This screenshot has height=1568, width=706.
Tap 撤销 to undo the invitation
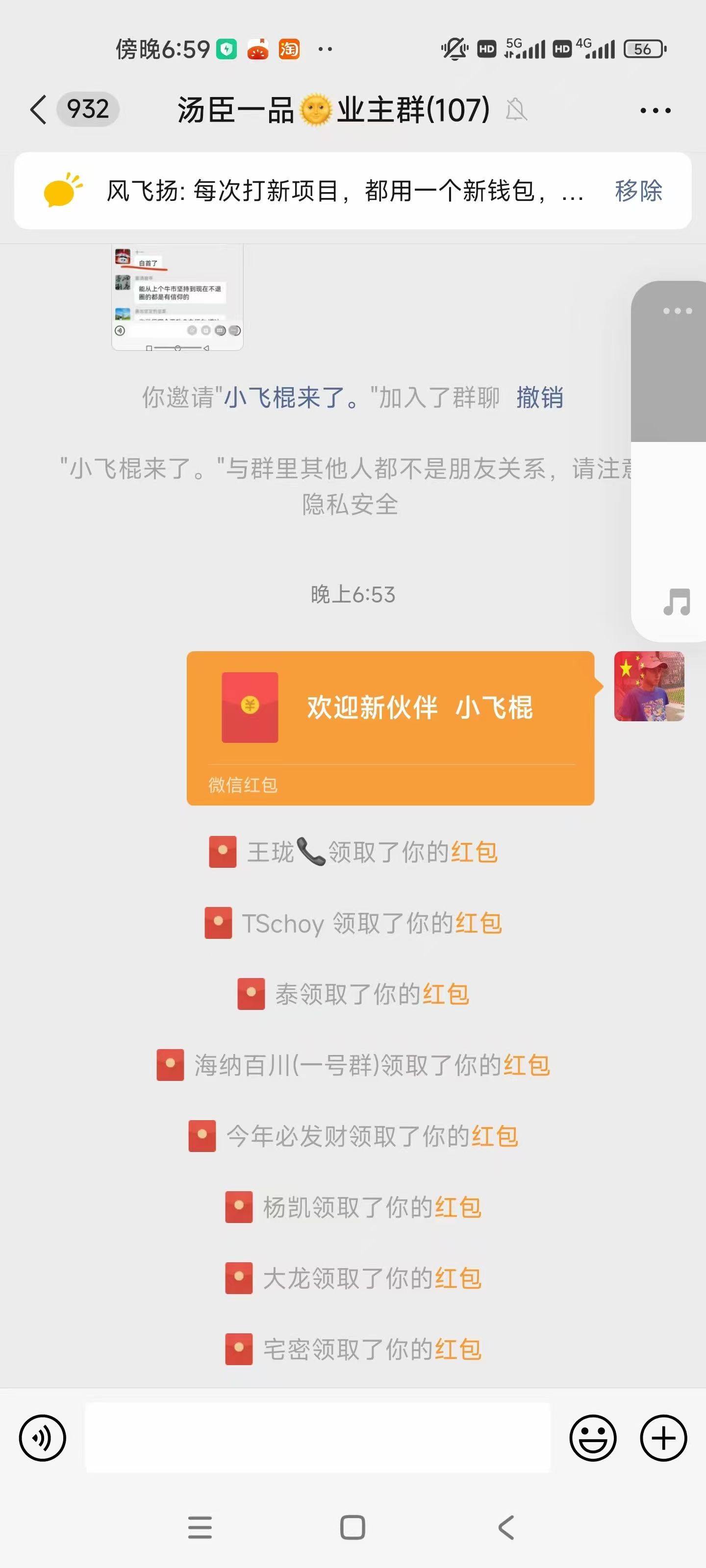pyautogui.click(x=539, y=397)
